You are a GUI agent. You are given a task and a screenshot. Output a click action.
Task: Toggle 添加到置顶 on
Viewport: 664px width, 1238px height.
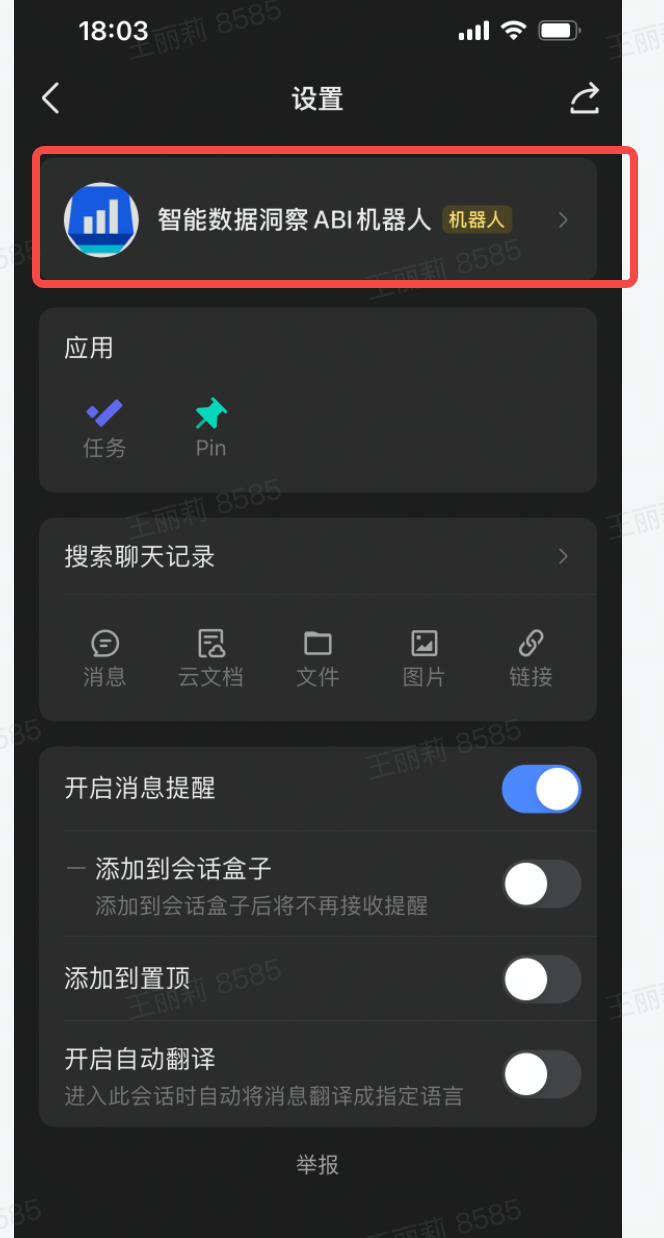(x=541, y=979)
